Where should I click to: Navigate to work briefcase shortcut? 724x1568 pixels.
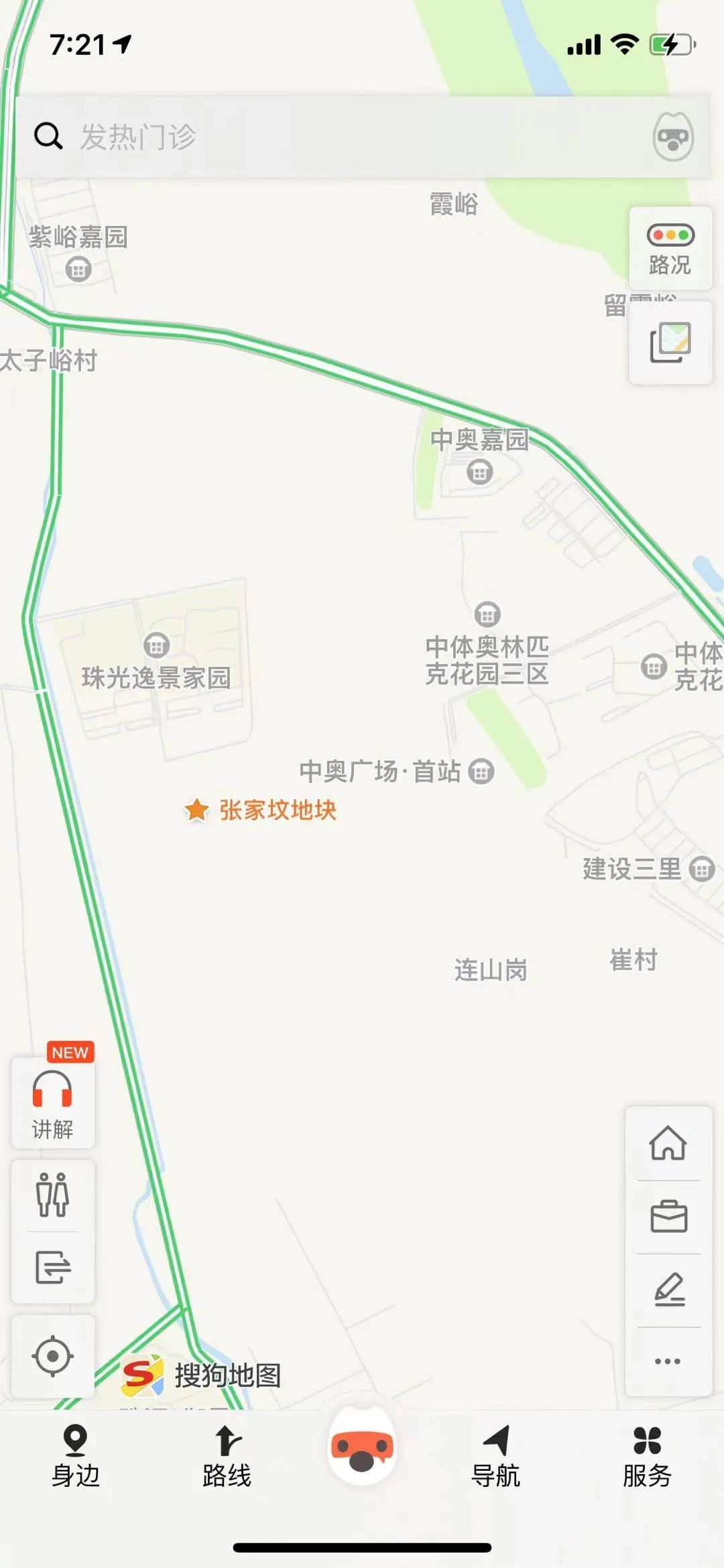668,1217
